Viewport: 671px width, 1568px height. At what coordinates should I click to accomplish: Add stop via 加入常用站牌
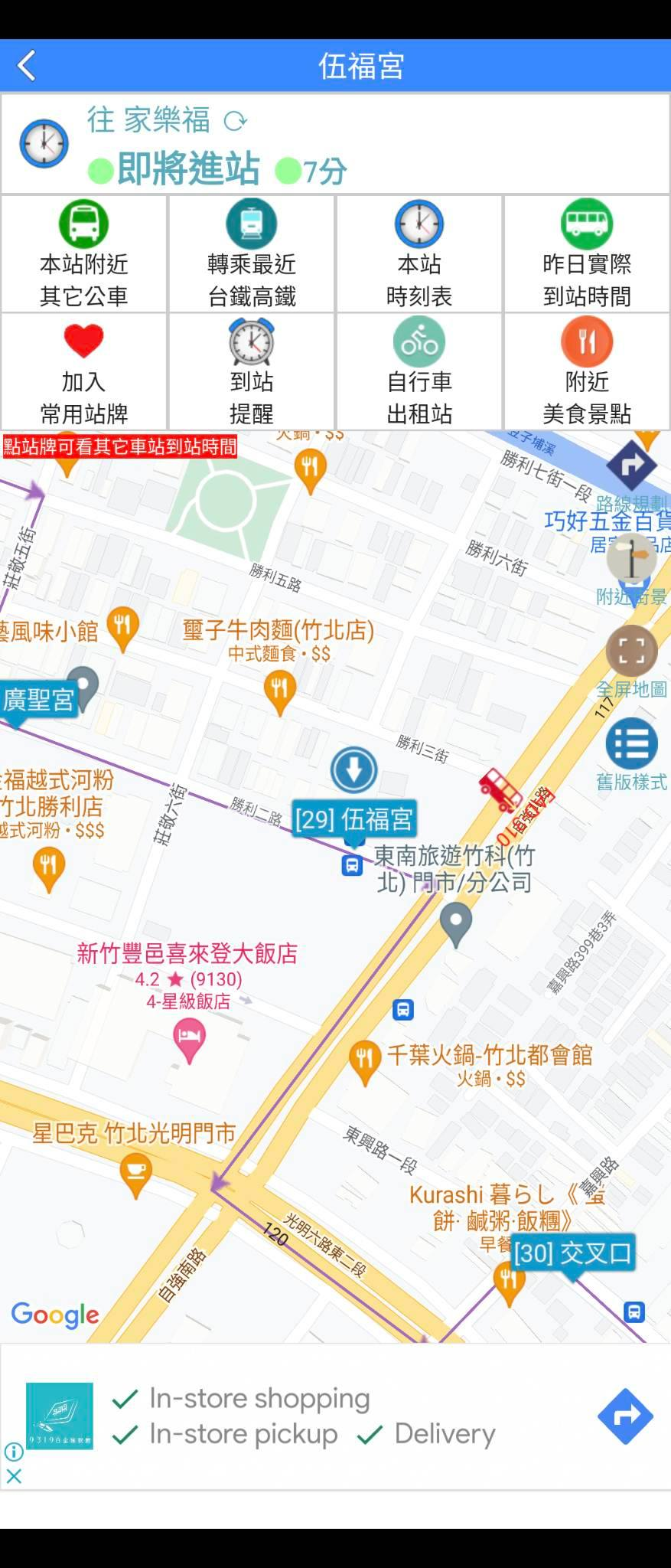coord(83,372)
